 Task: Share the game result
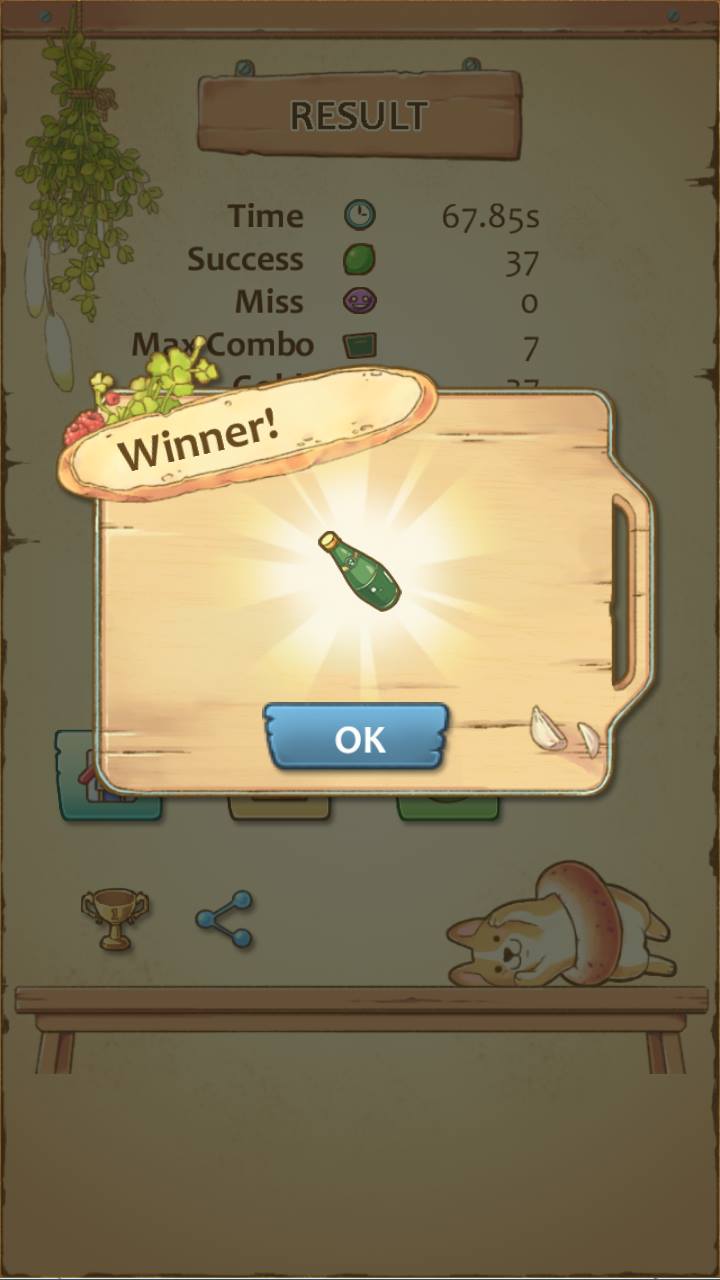point(224,919)
